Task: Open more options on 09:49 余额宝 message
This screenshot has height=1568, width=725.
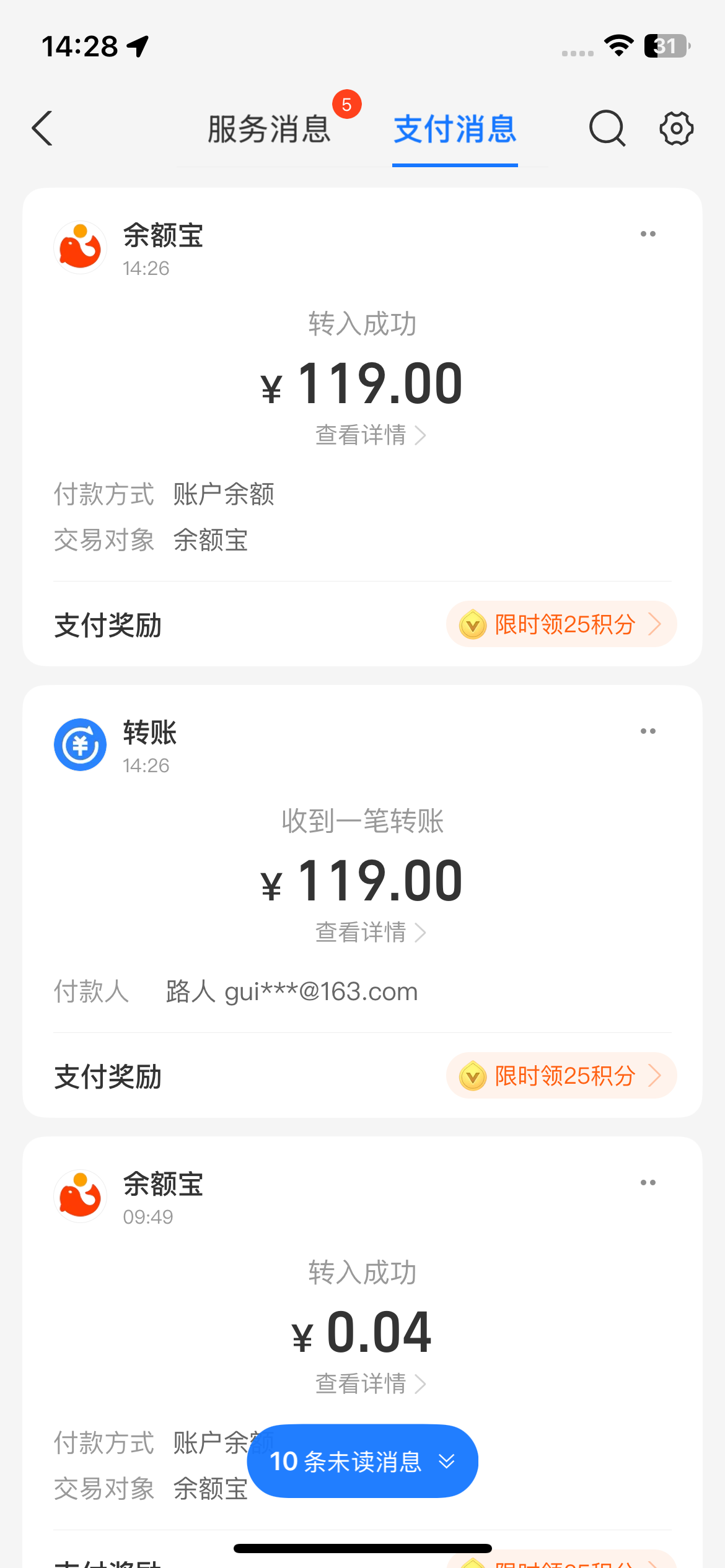Action: point(648,1183)
